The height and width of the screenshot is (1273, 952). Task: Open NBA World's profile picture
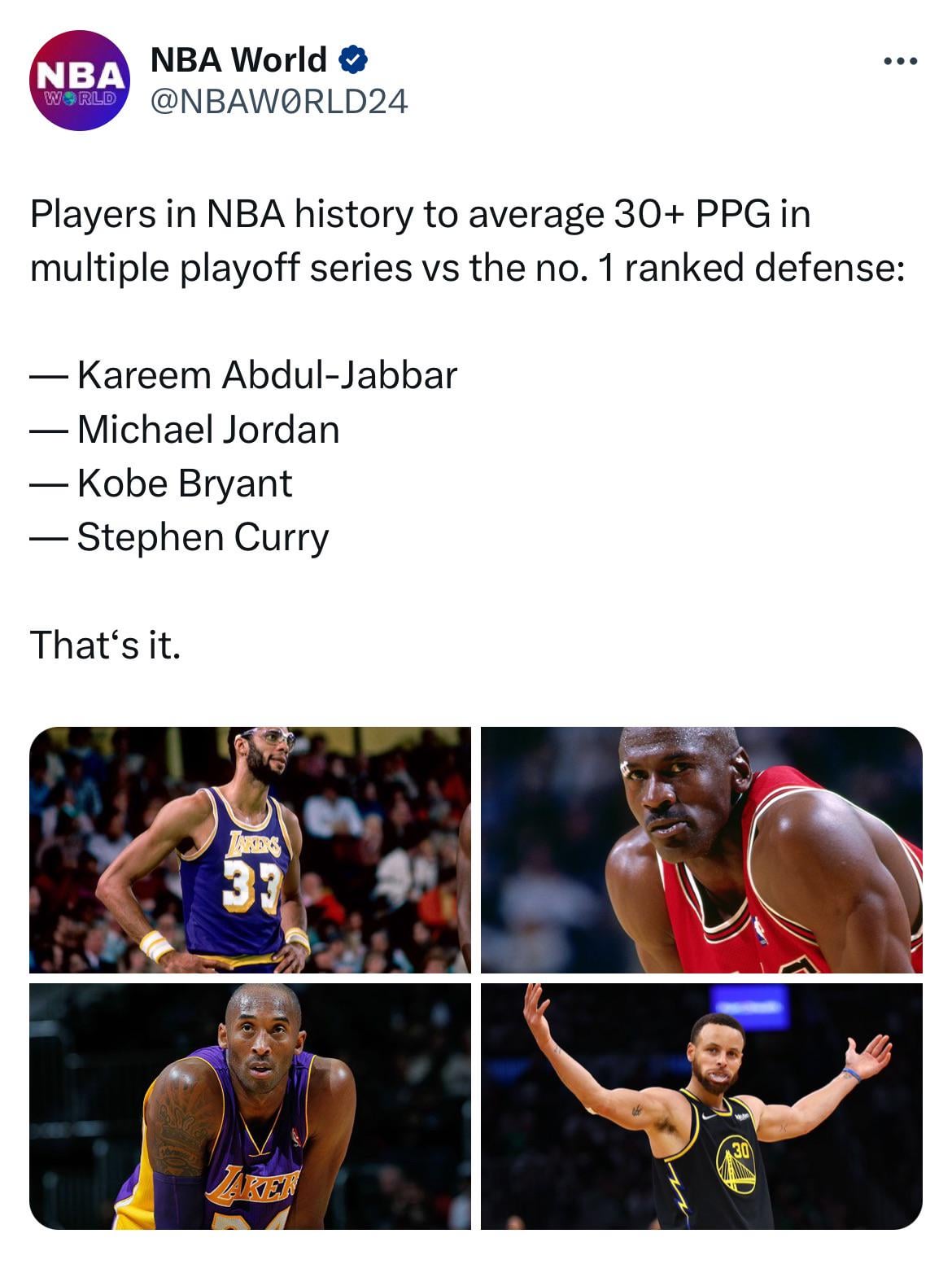click(x=79, y=81)
